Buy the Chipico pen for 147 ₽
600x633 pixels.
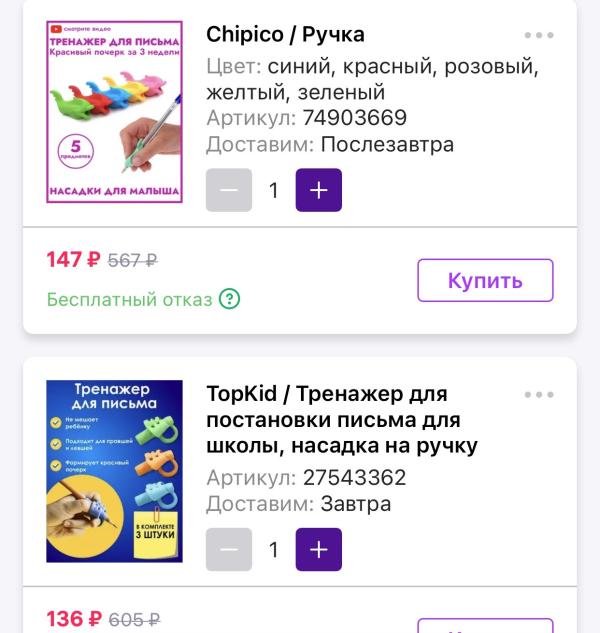click(x=485, y=280)
